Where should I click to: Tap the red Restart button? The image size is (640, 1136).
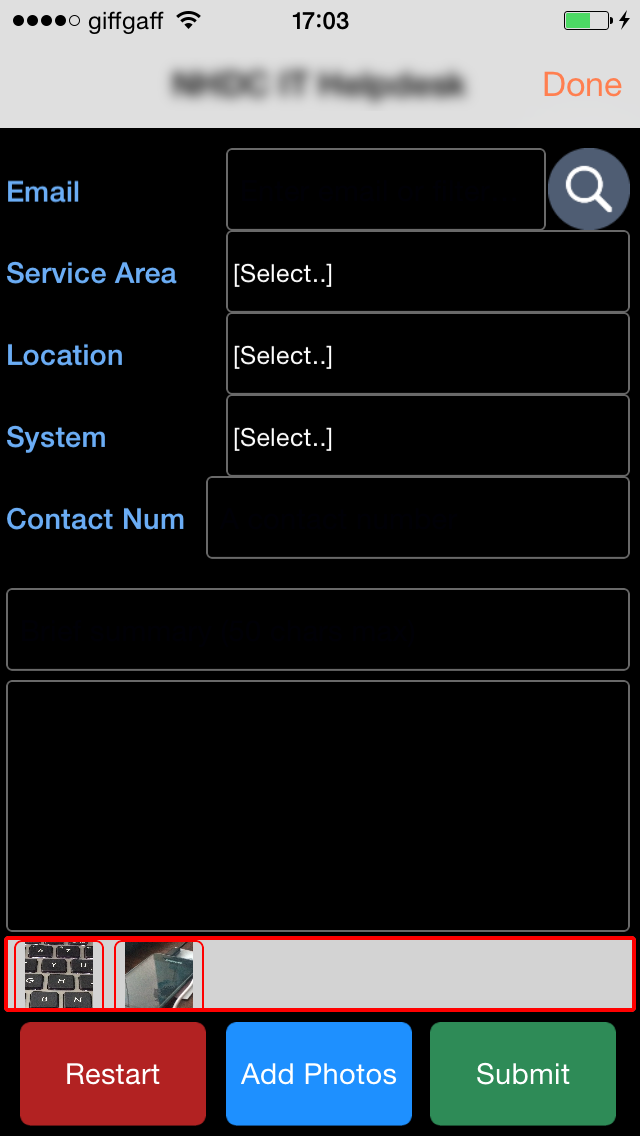113,1073
